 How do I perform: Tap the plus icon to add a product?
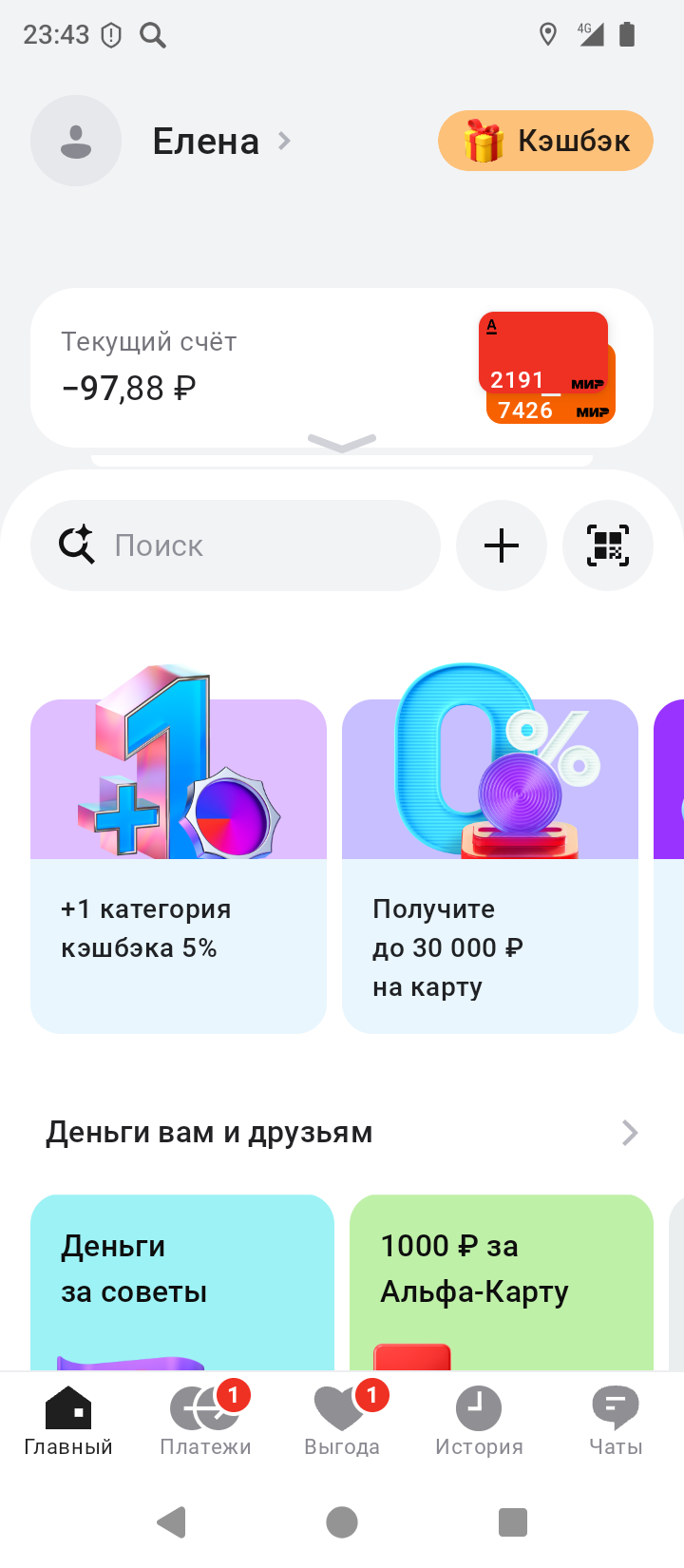point(501,545)
